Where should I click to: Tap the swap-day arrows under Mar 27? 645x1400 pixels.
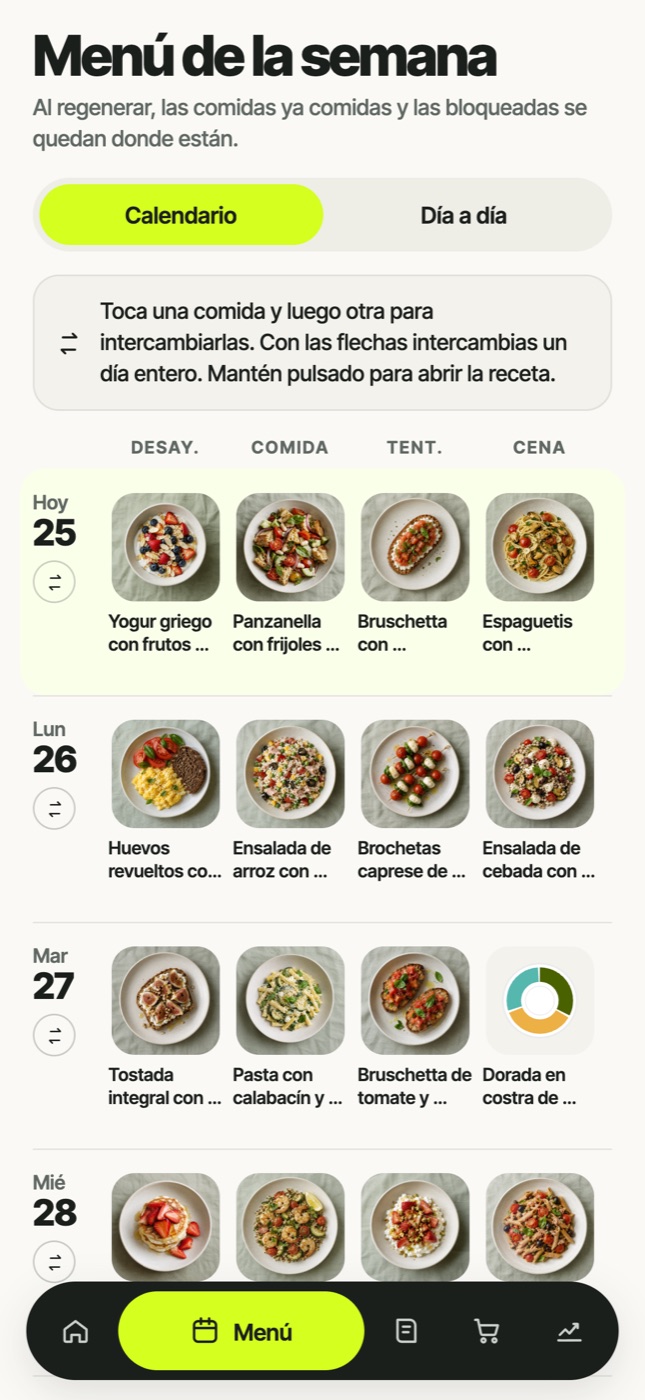coord(54,1036)
